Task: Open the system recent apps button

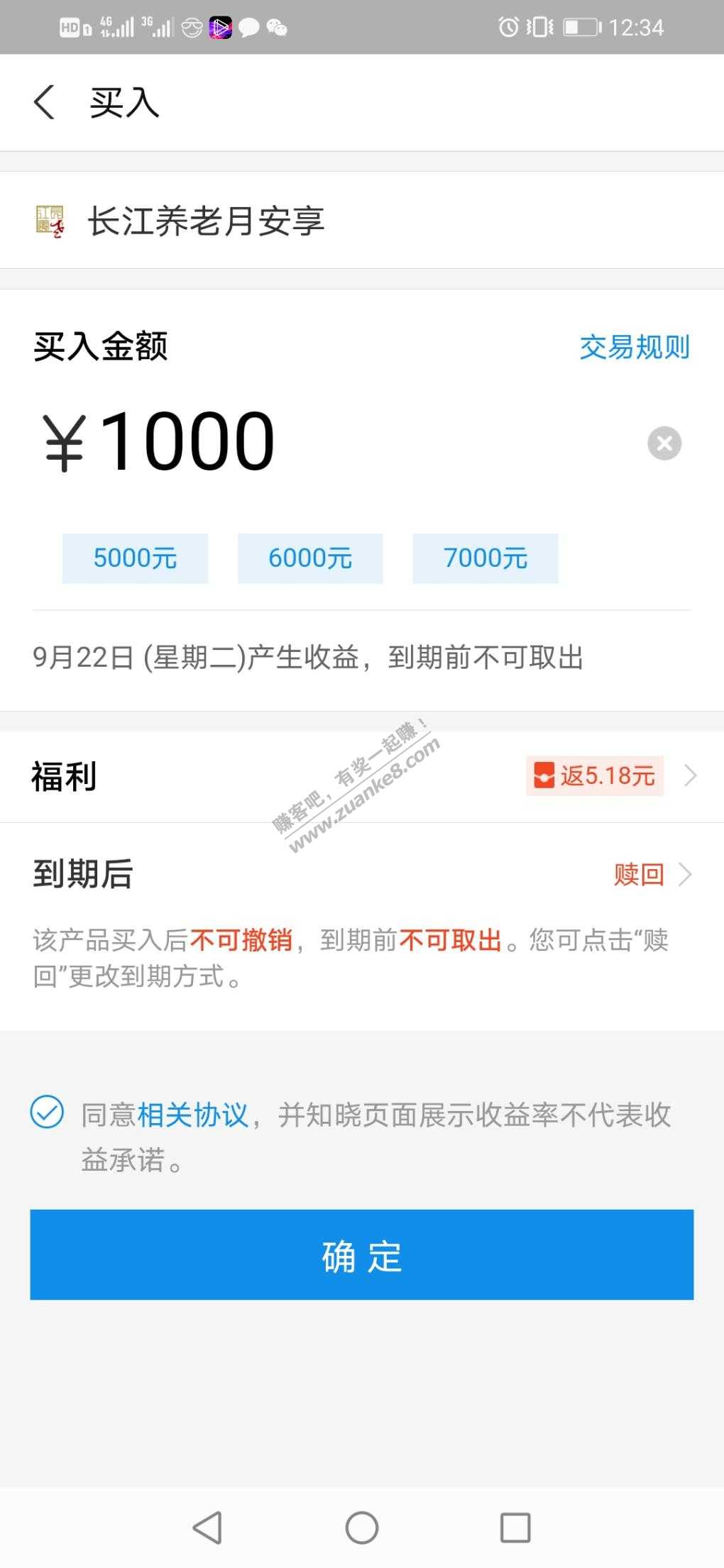Action: (515, 1528)
